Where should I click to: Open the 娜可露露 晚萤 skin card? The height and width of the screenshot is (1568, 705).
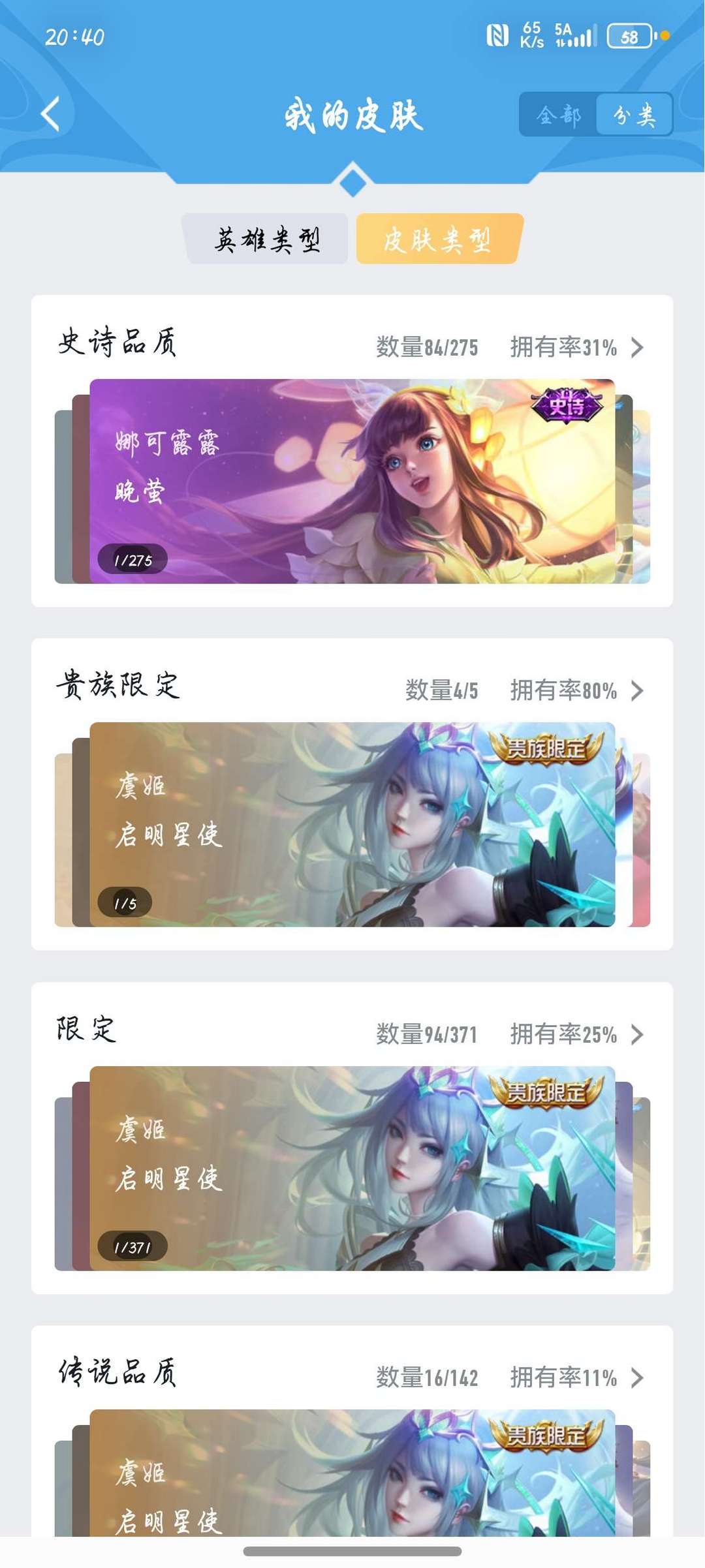pos(352,482)
